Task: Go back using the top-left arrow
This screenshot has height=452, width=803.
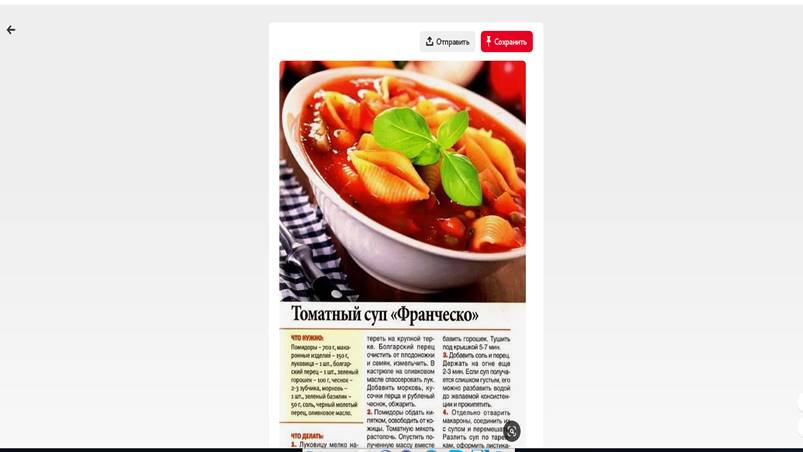Action: (x=11, y=30)
